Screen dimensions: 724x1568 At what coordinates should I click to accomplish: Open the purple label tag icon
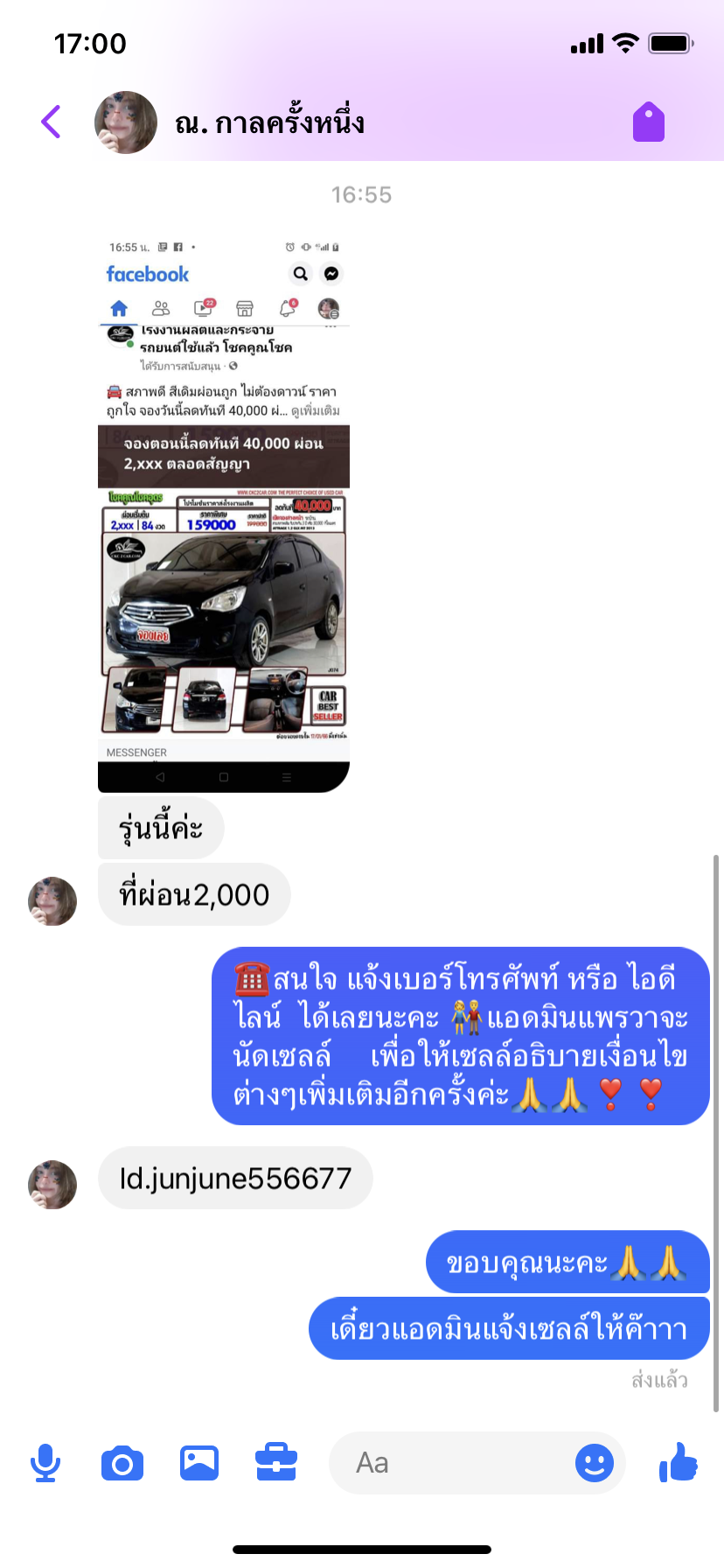pyautogui.click(x=649, y=122)
